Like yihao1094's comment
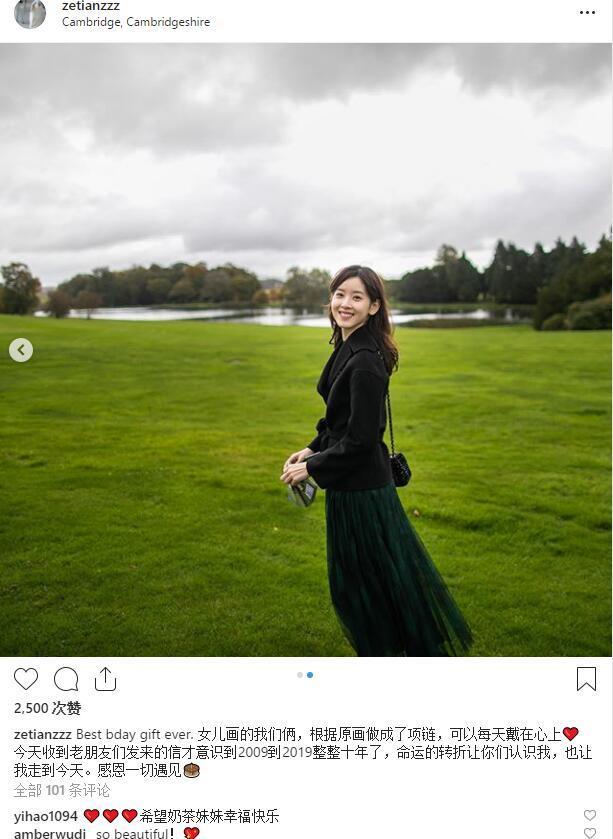Viewport: 613px width, 839px height. 589,816
